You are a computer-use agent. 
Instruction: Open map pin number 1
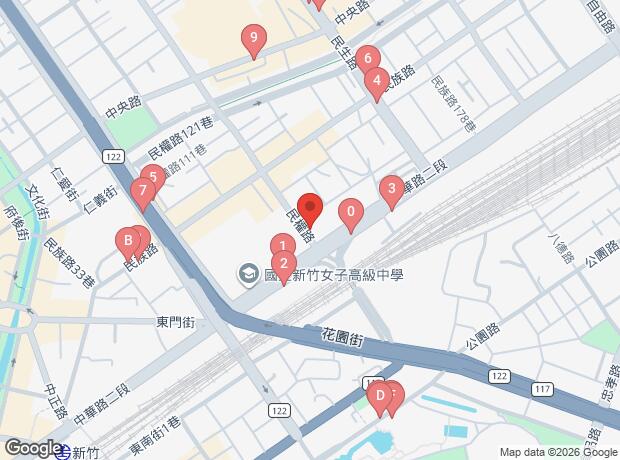coord(282,243)
